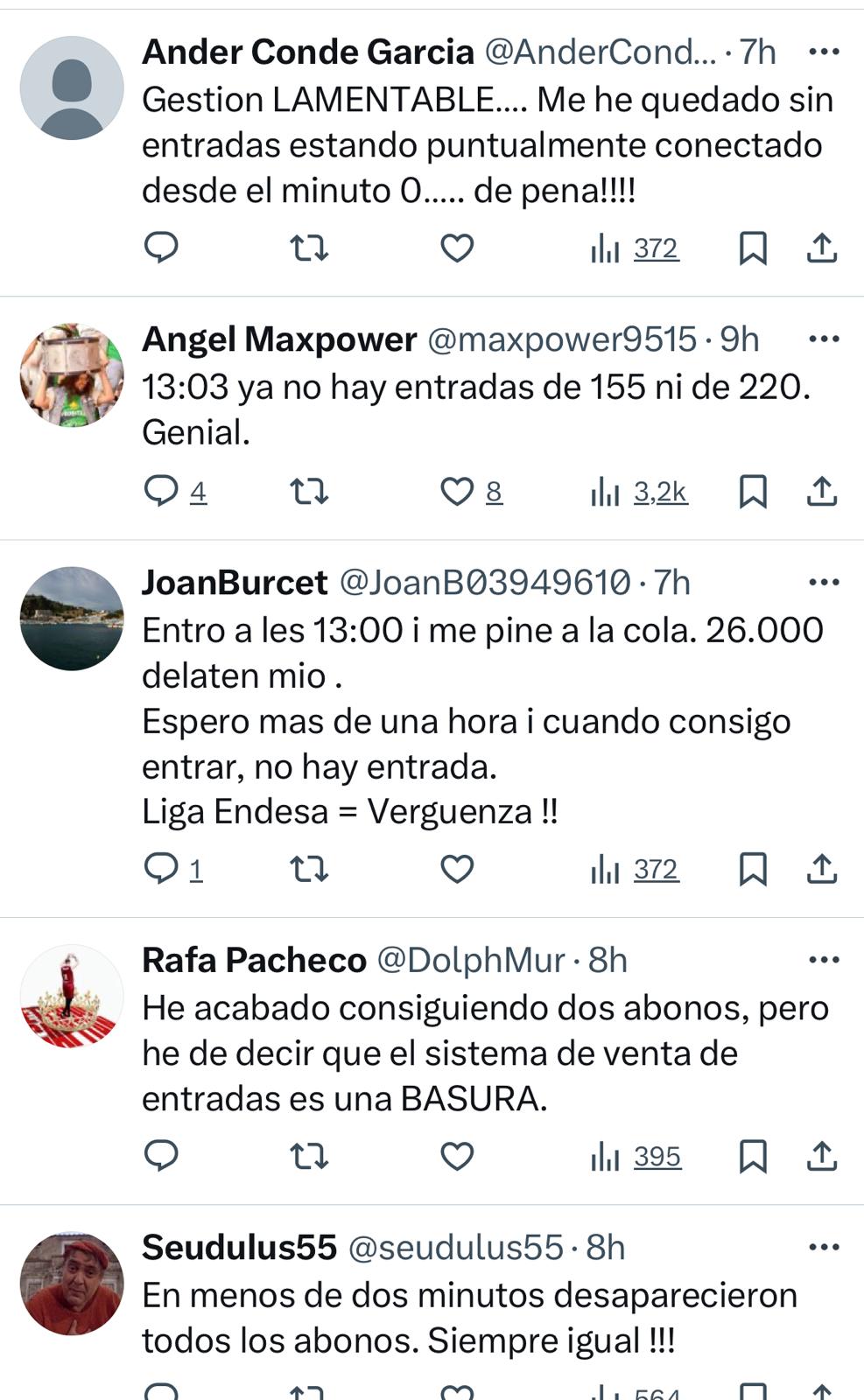Share Rafa Pacheco's tweet

821,1157
